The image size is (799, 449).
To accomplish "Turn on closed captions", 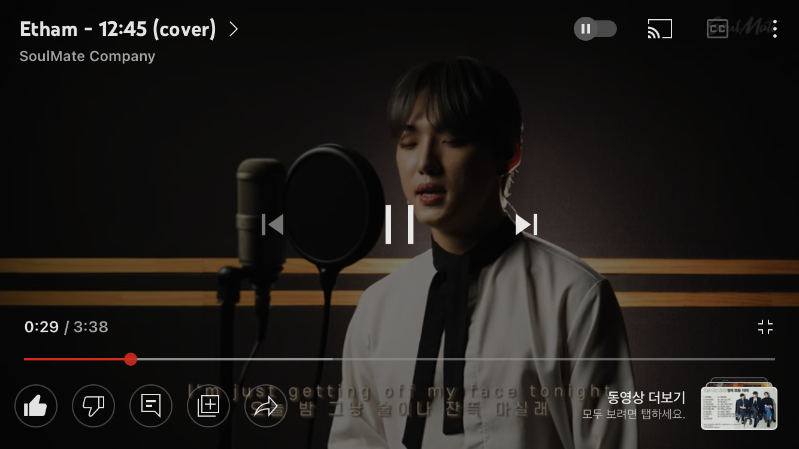I will [x=717, y=29].
